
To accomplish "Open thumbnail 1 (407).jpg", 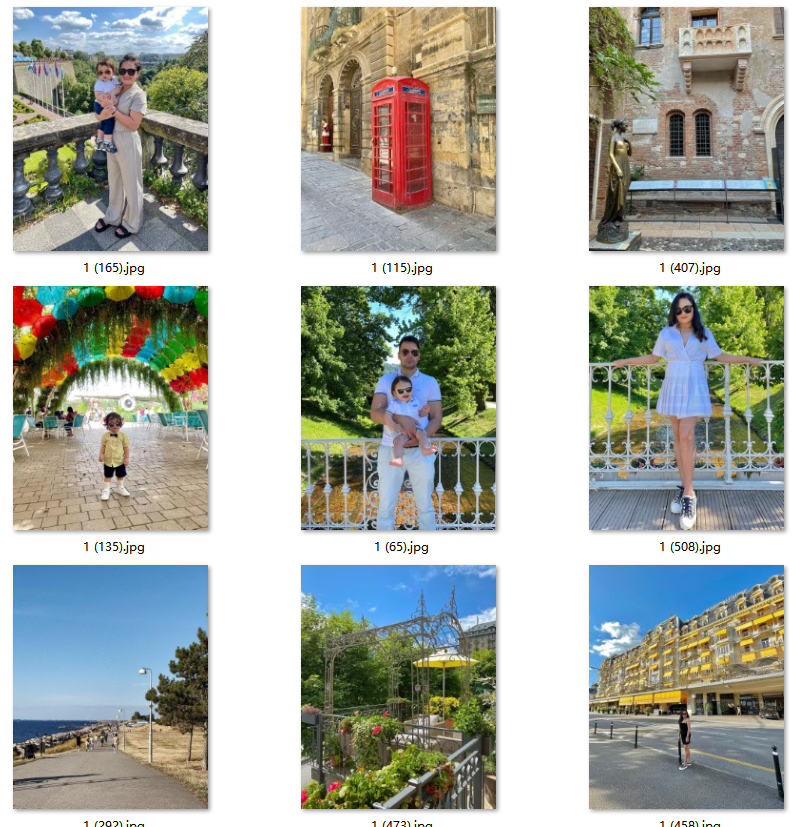I will (x=686, y=129).
